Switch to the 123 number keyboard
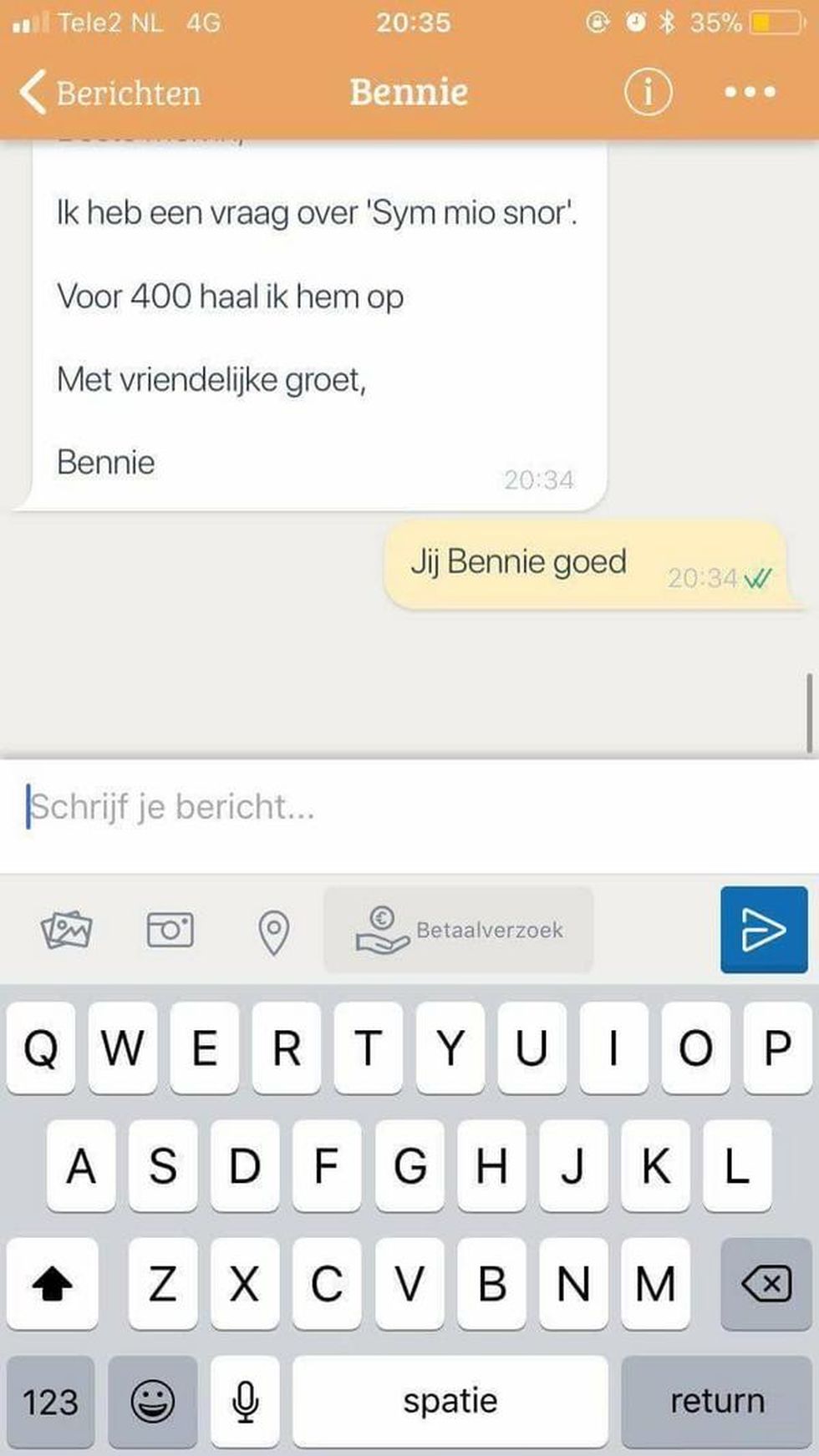Viewport: 819px width, 1456px height. (50, 1401)
